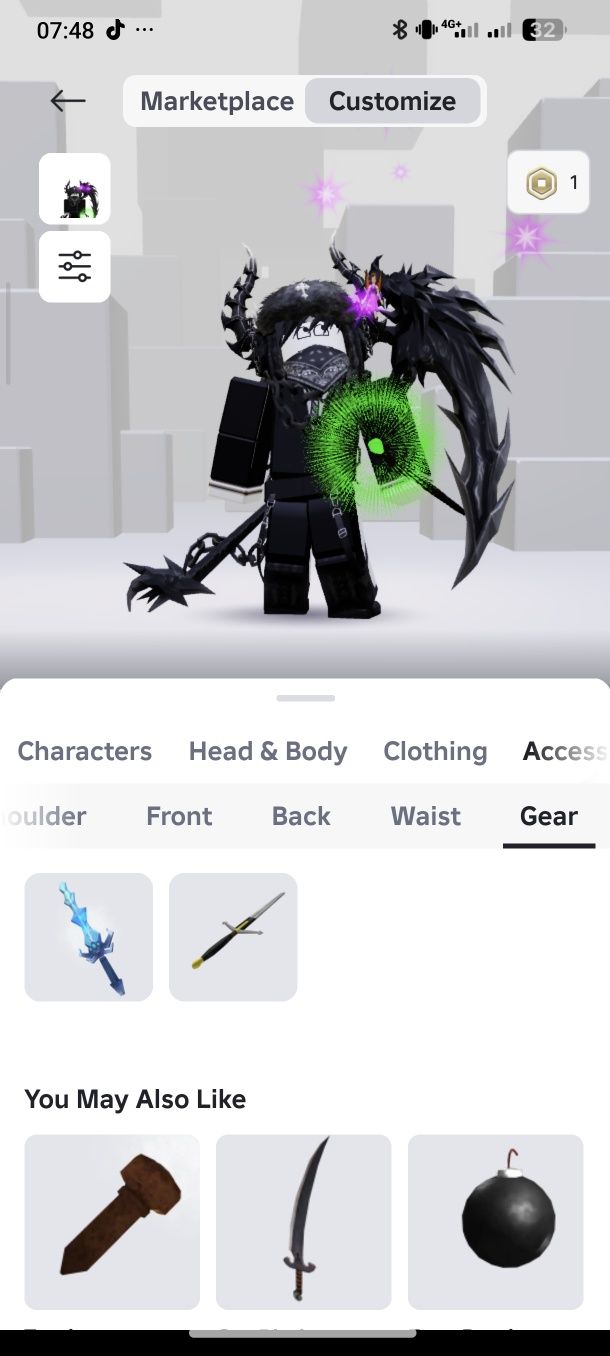Open the avatar outfit thumbnail
This screenshot has width=610, height=1356.
75,189
